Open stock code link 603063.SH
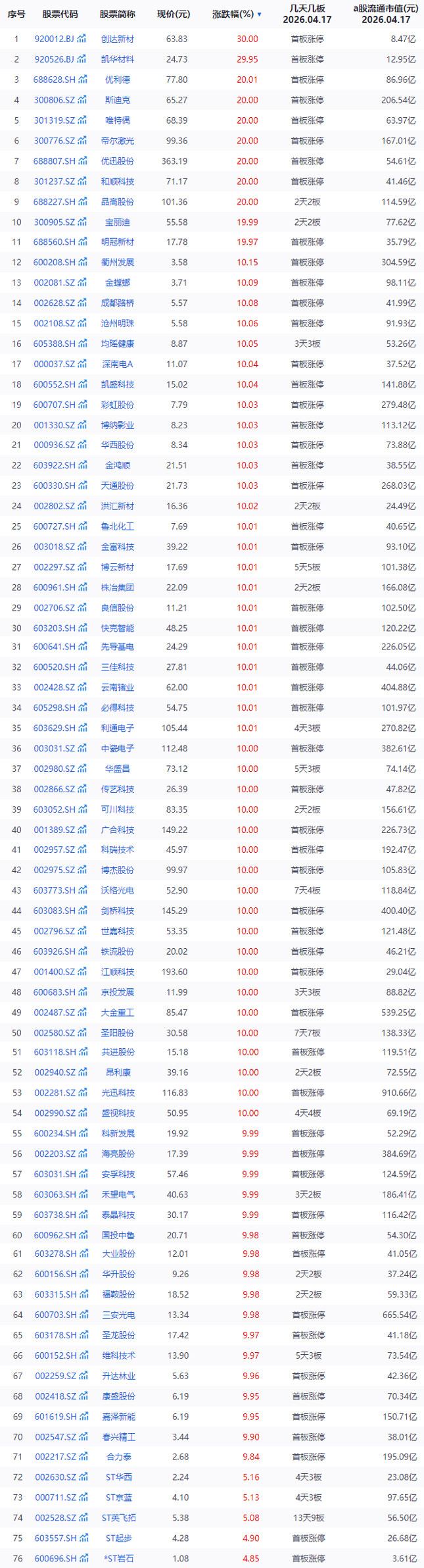Viewport: 424px width, 1568px height. 55,1194
